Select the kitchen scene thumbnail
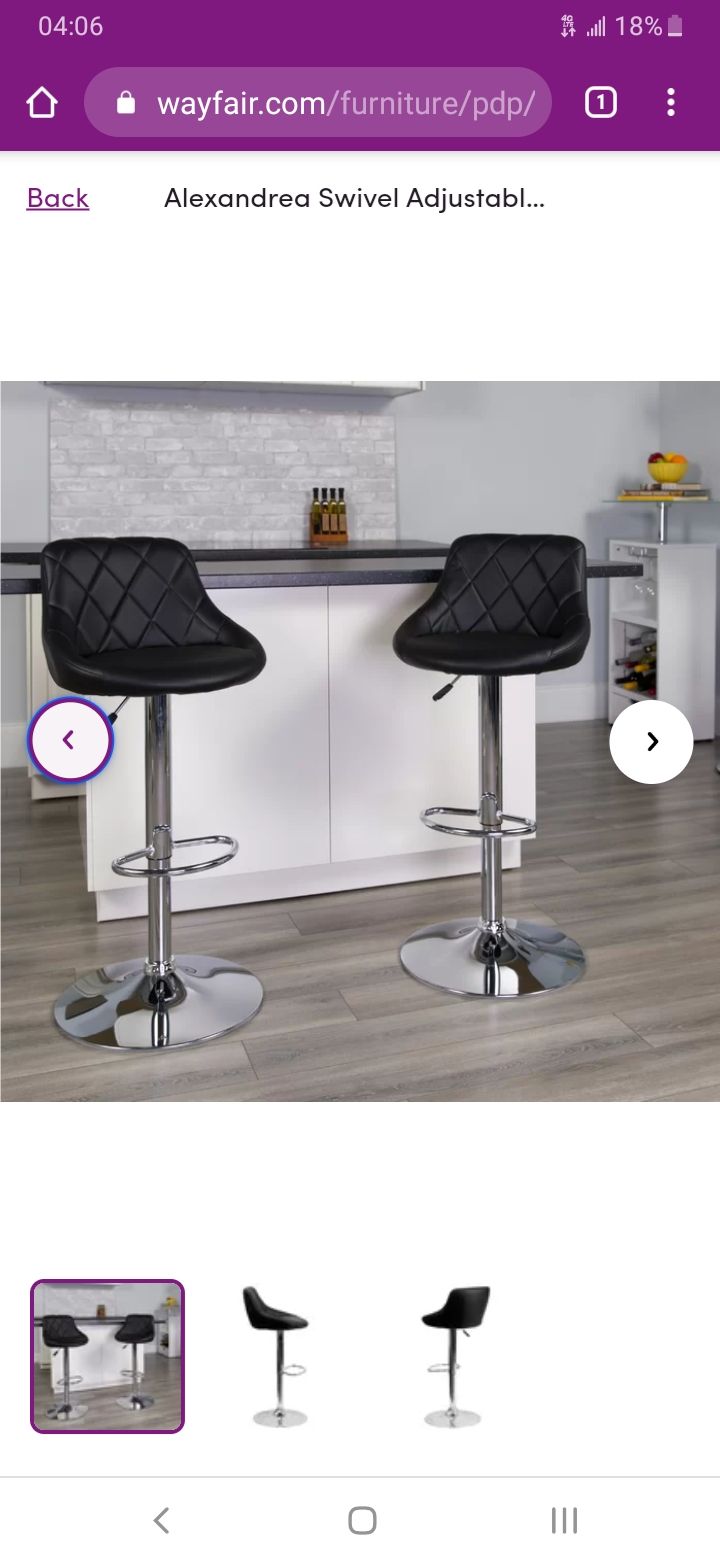This screenshot has height=1560, width=720. (x=108, y=1356)
